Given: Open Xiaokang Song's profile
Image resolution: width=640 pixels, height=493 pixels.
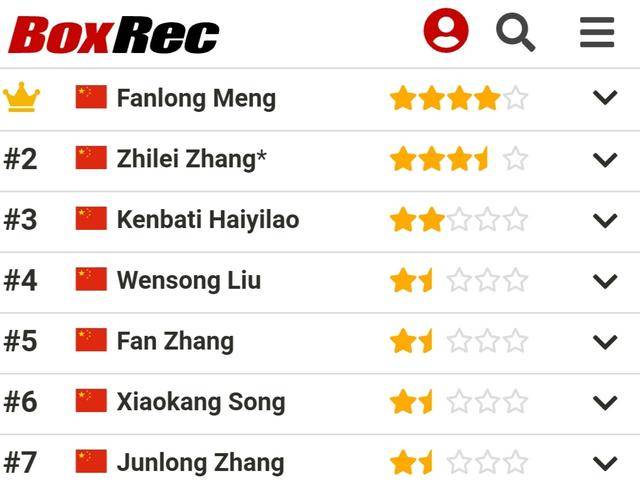Looking at the screenshot, I should [x=200, y=402].
